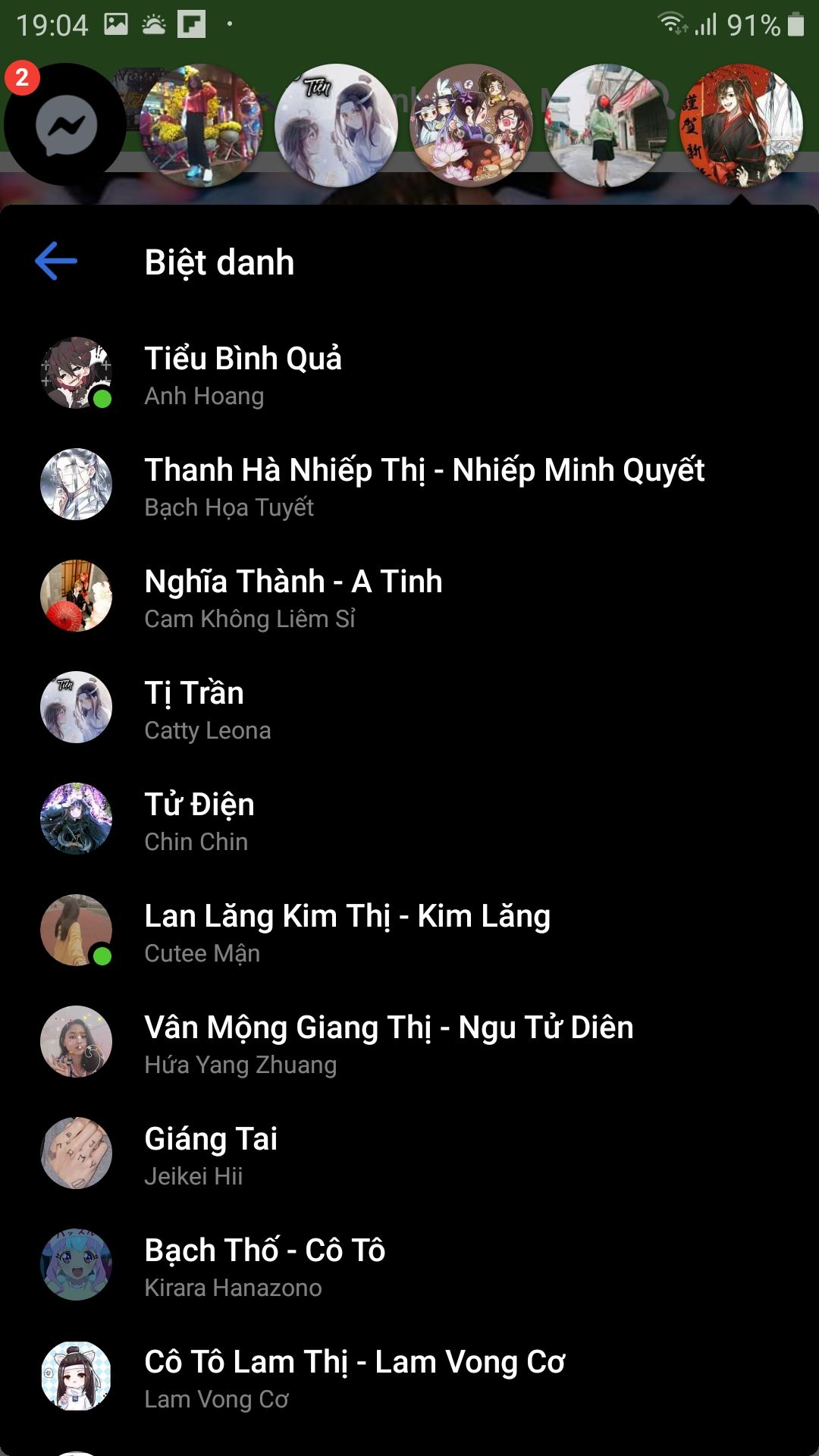Open the chat head showing the chibi group
The width and height of the screenshot is (819, 1456).
click(470, 125)
